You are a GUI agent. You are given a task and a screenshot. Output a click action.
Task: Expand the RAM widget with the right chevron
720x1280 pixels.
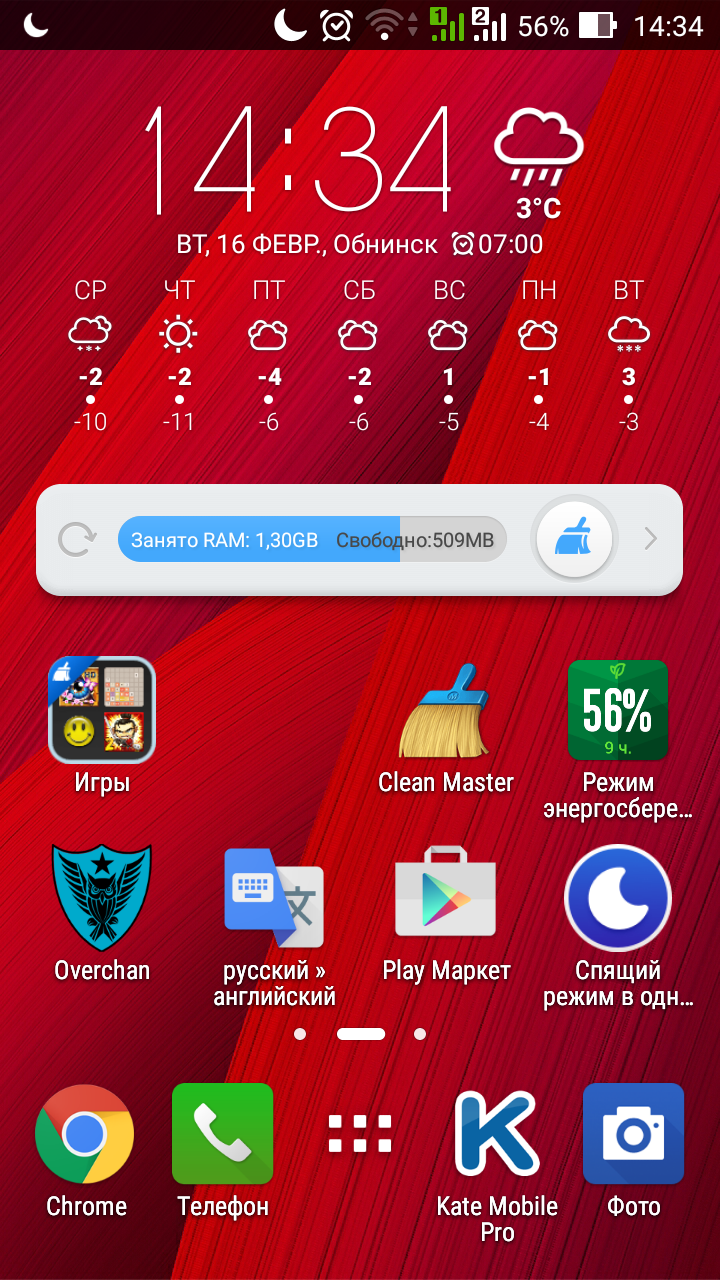651,540
